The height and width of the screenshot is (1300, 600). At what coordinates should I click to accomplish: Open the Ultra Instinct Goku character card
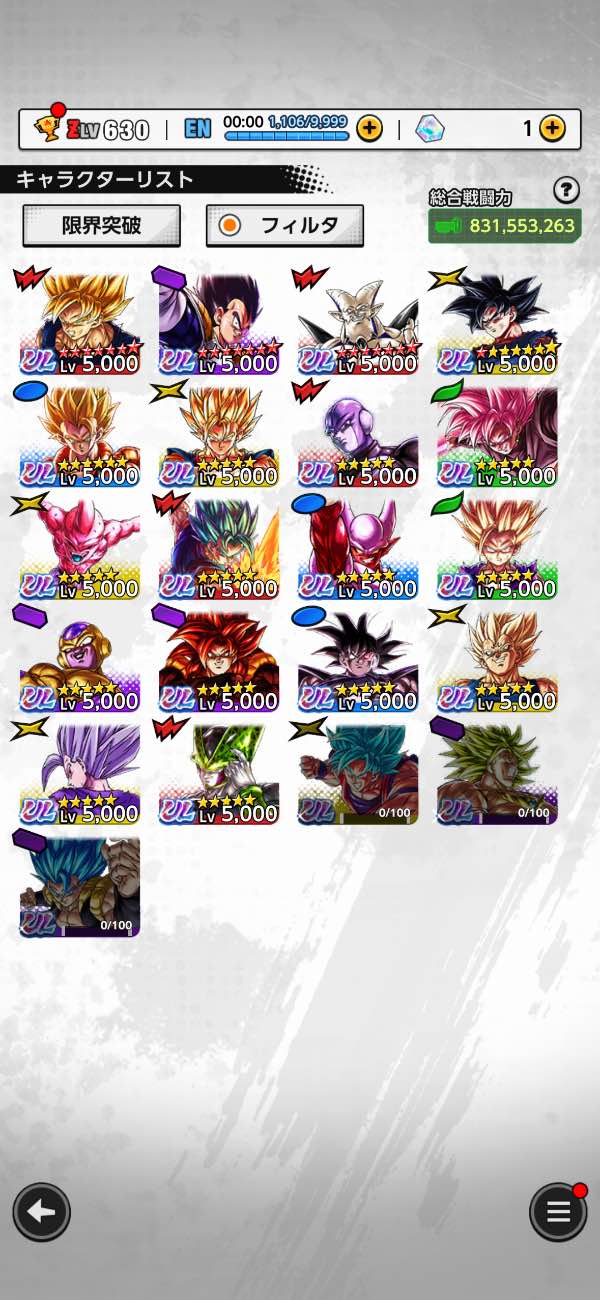click(x=497, y=322)
